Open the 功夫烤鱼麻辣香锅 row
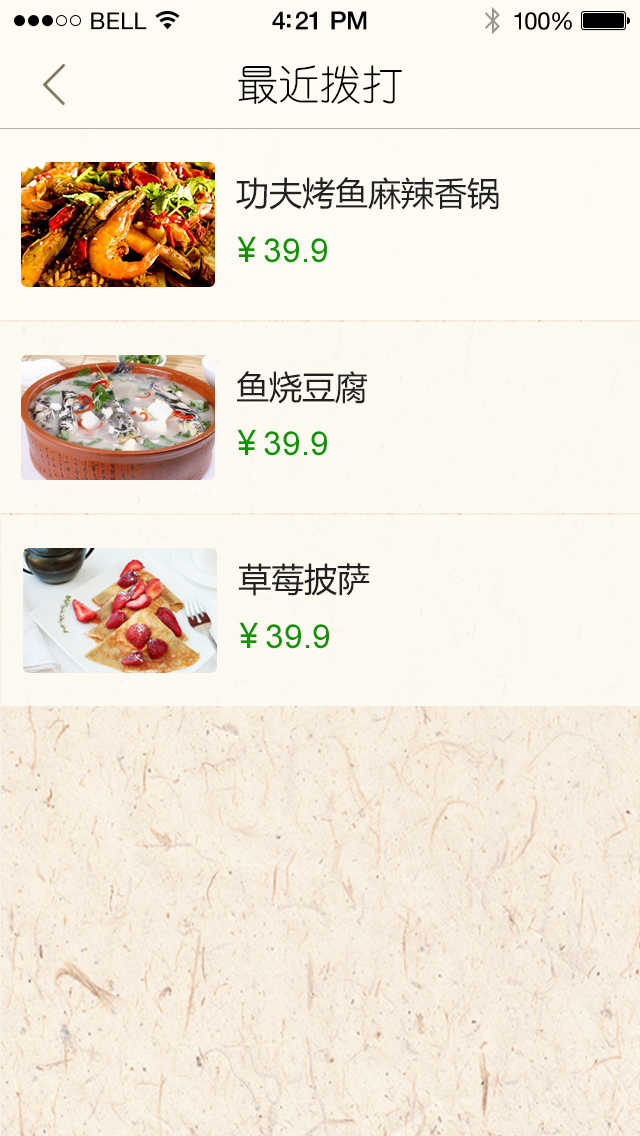 pyautogui.click(x=320, y=225)
